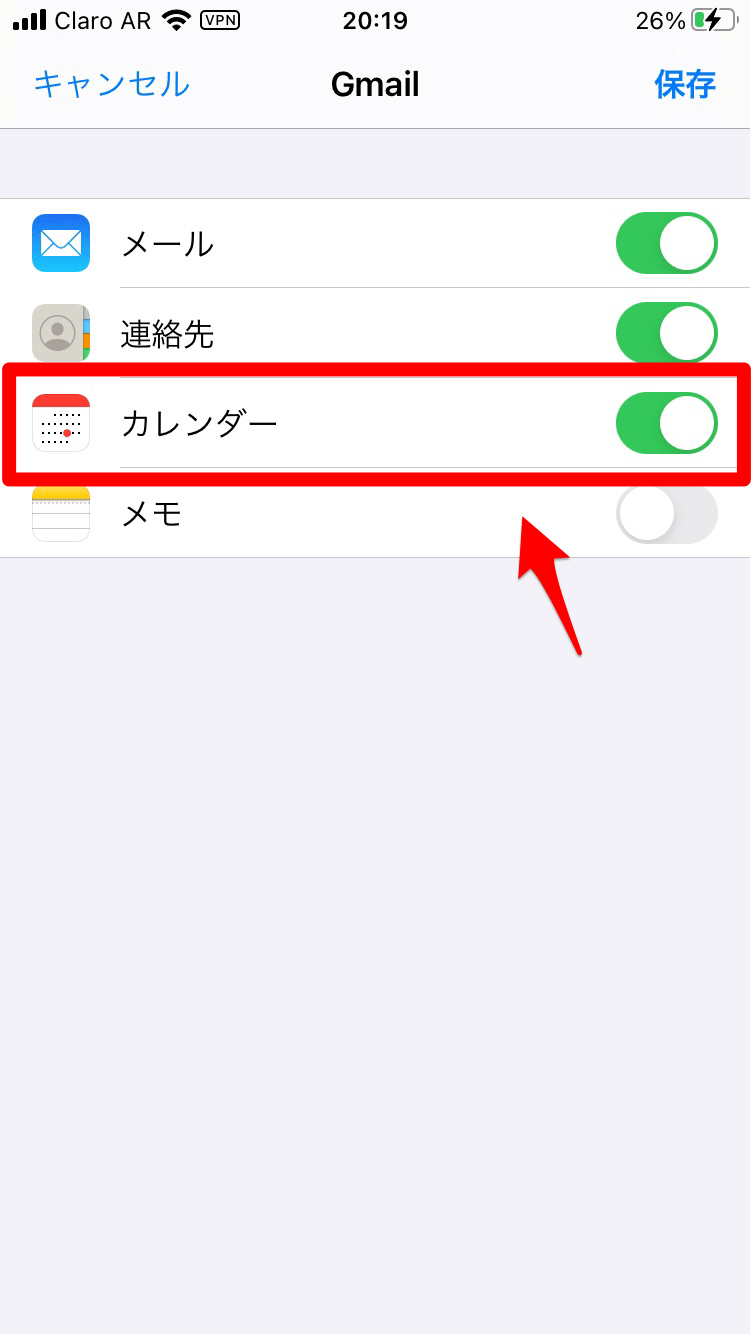751x1334 pixels.
Task: Disable the カレンダー sync toggle
Action: [x=667, y=423]
